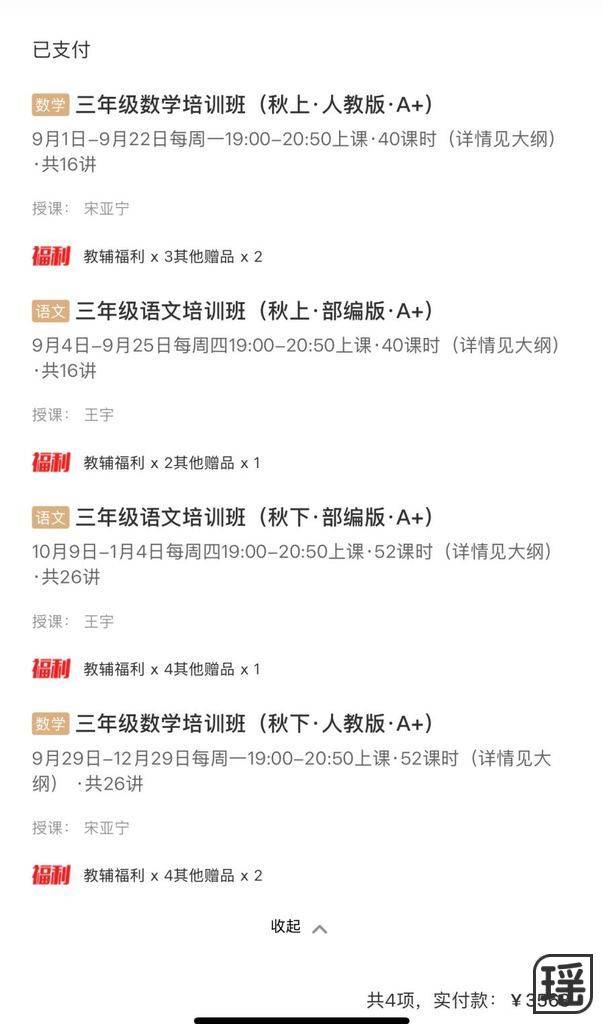Viewport: 603px width, 1024px height.
Task: View 三年级语文培训班（秋下·部编版·A+）details
Action: click(x=254, y=517)
